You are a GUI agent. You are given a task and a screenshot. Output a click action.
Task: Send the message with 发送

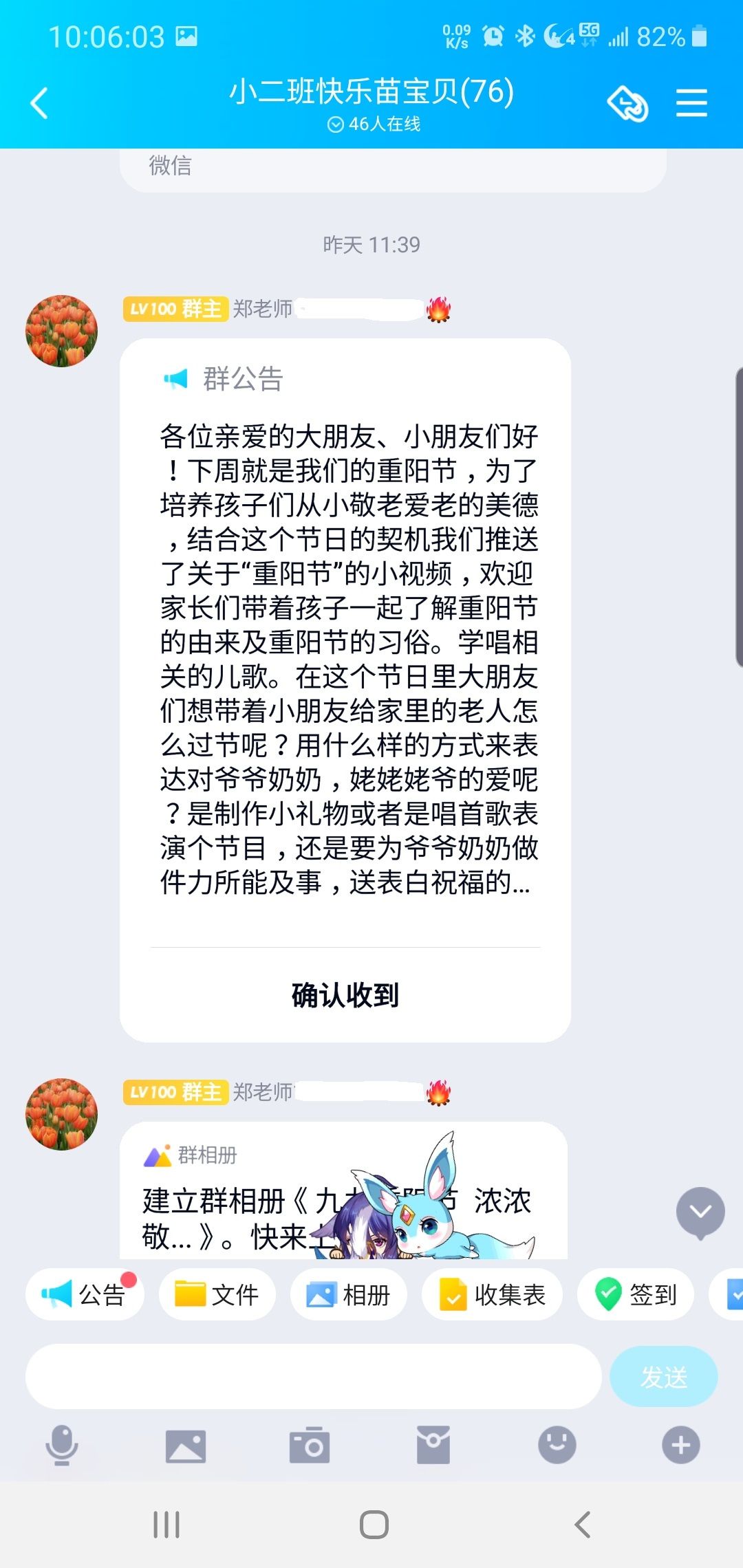pyautogui.click(x=664, y=1377)
